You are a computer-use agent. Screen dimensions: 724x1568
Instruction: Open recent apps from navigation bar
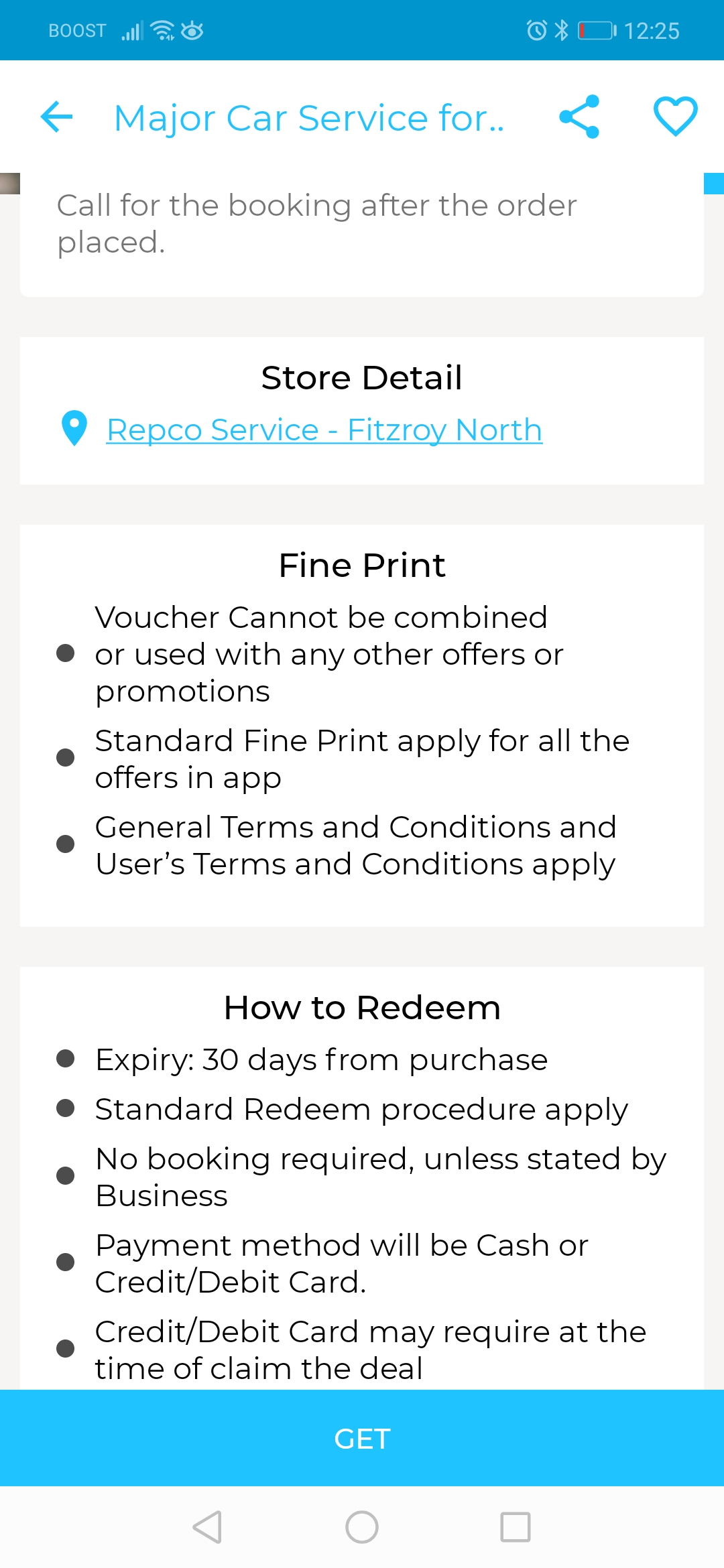coord(515,1527)
